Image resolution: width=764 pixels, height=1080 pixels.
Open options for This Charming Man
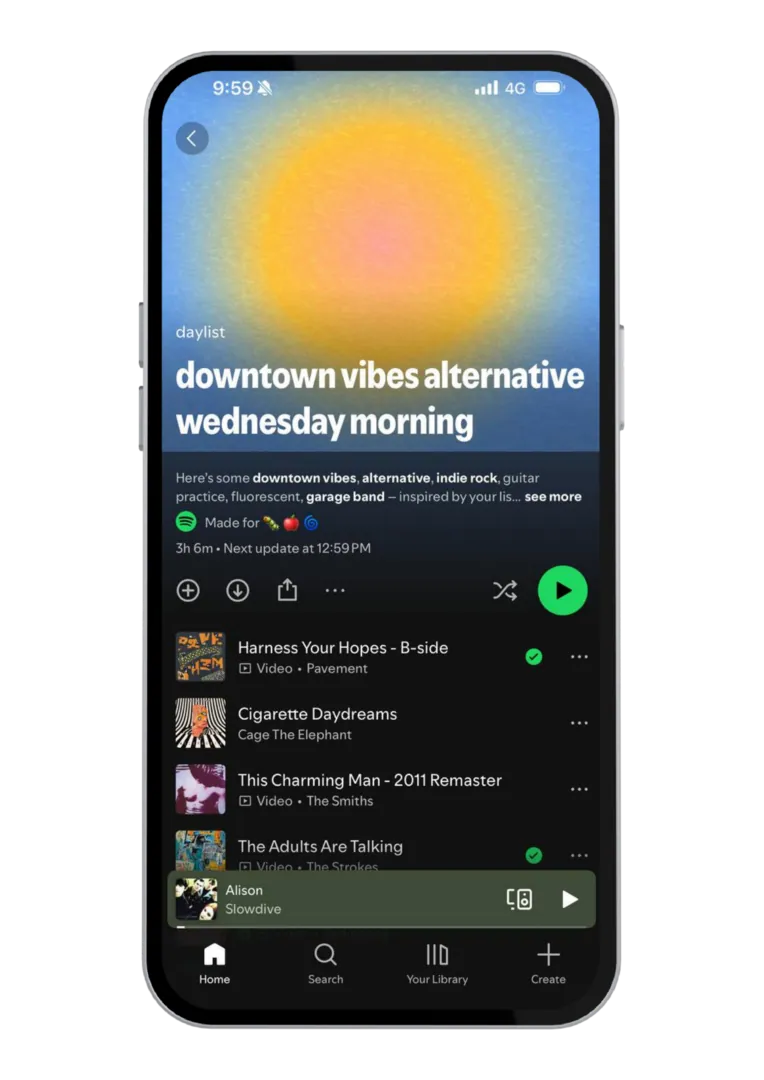tap(579, 789)
